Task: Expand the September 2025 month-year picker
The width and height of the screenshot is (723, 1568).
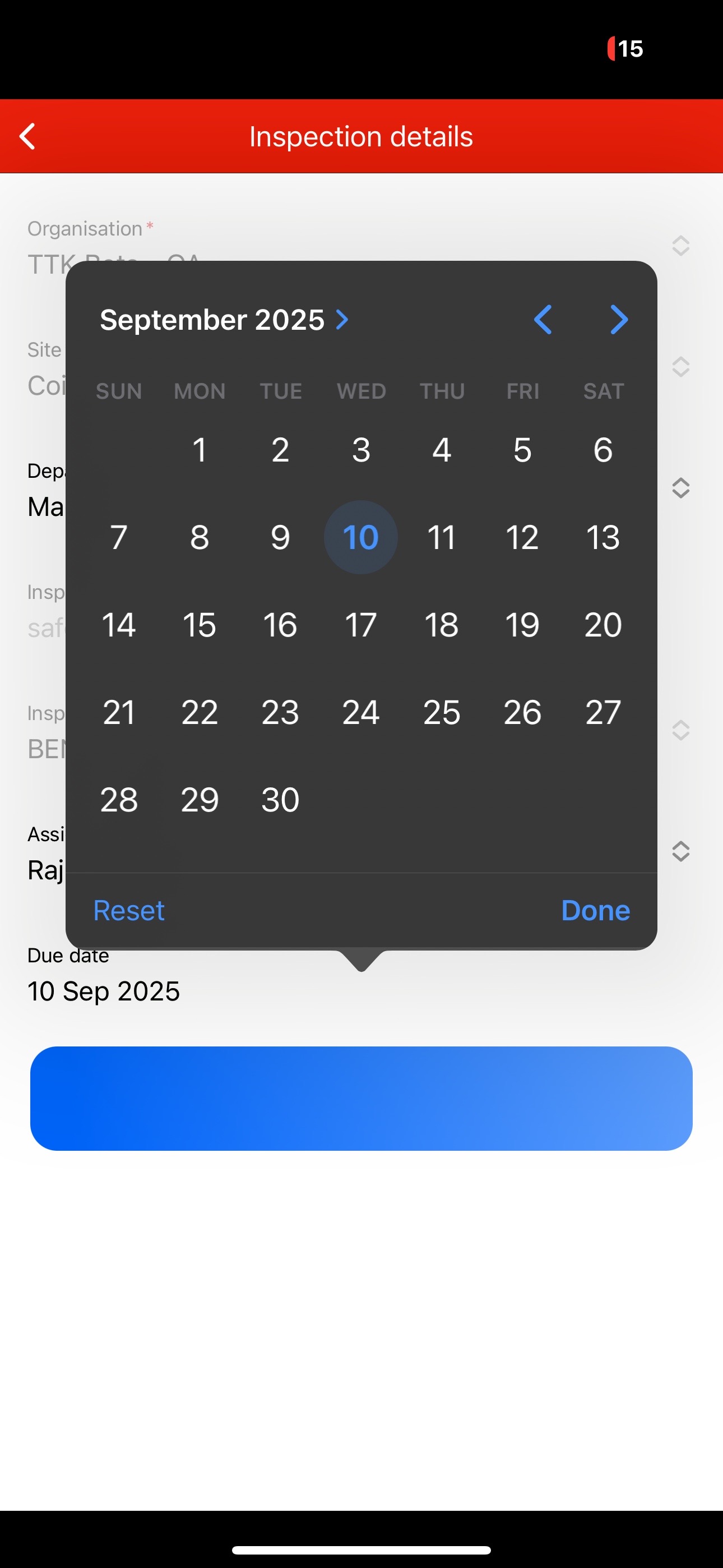Action: pyautogui.click(x=224, y=320)
